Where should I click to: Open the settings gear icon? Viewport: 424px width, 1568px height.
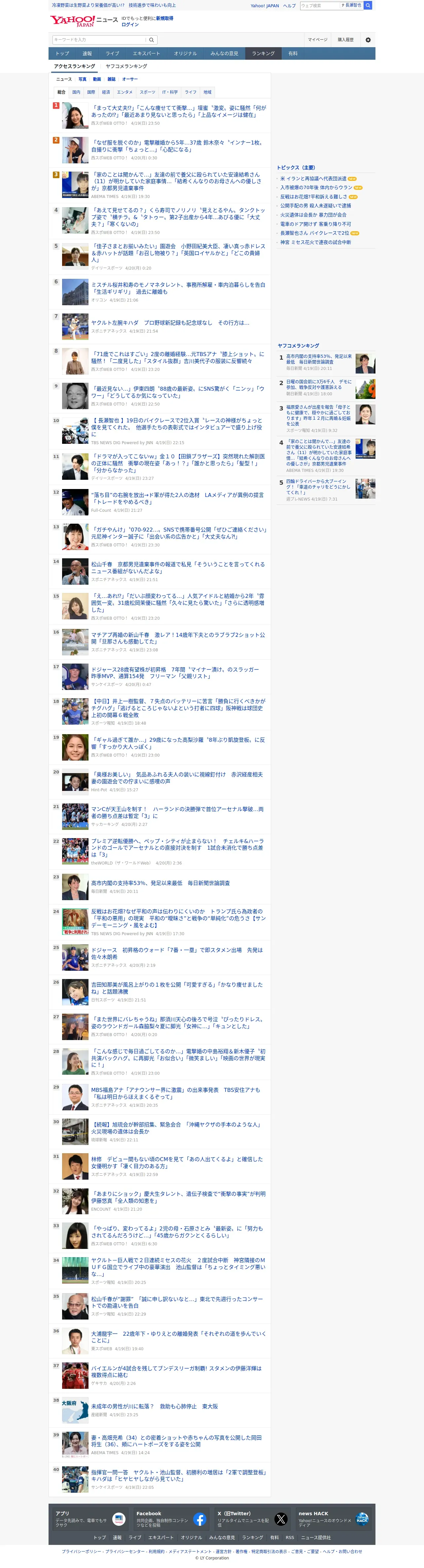[368, 40]
